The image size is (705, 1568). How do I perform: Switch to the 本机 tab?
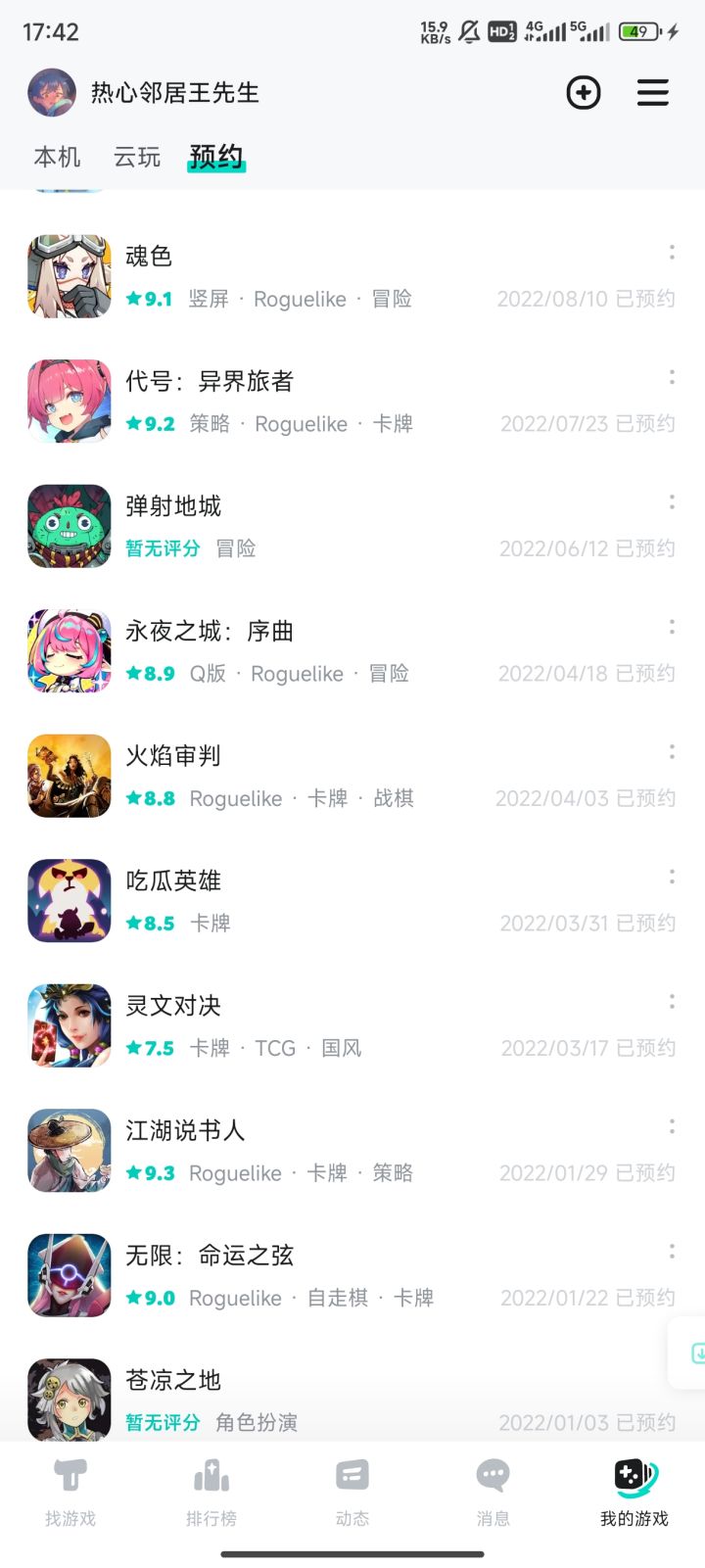point(57,157)
